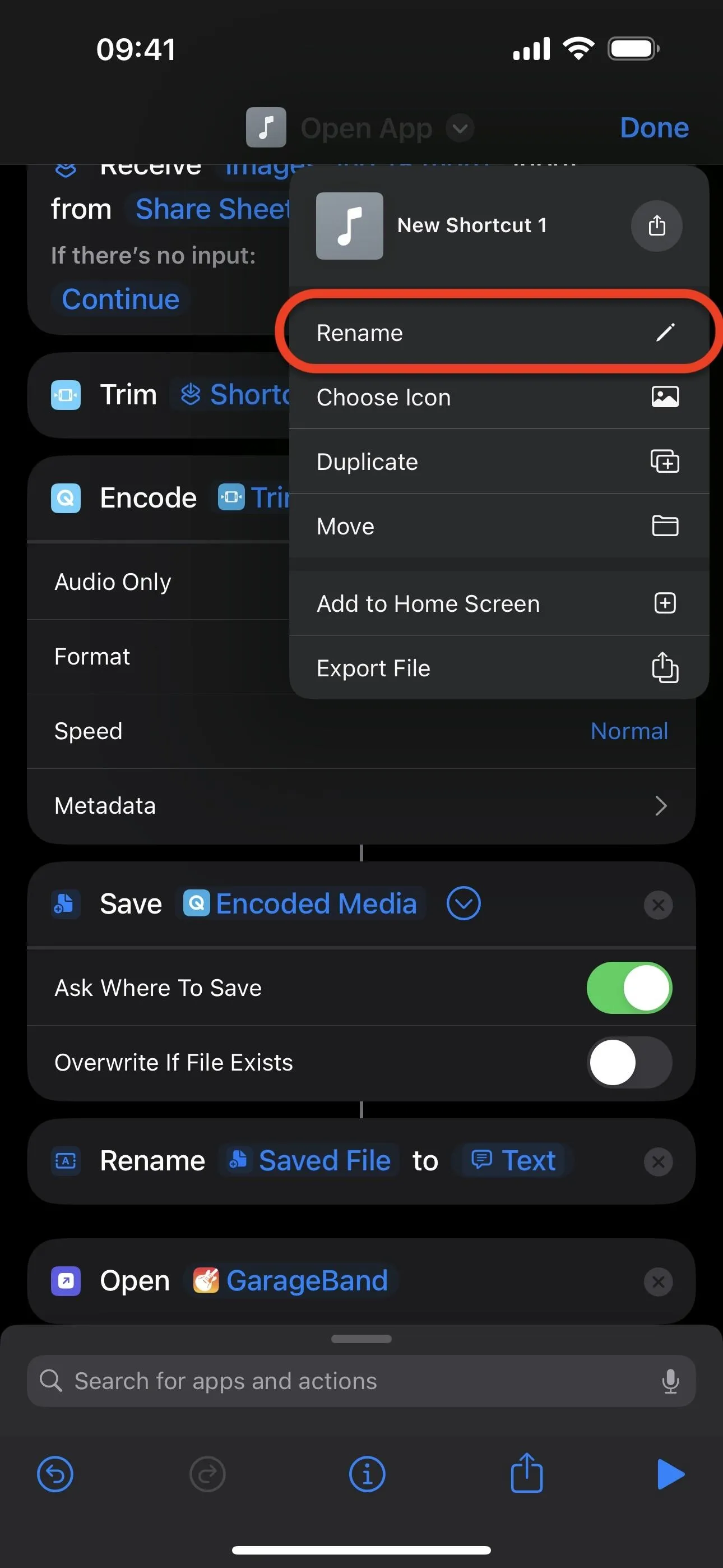Enable Overwrite If File Exists

point(629,1062)
